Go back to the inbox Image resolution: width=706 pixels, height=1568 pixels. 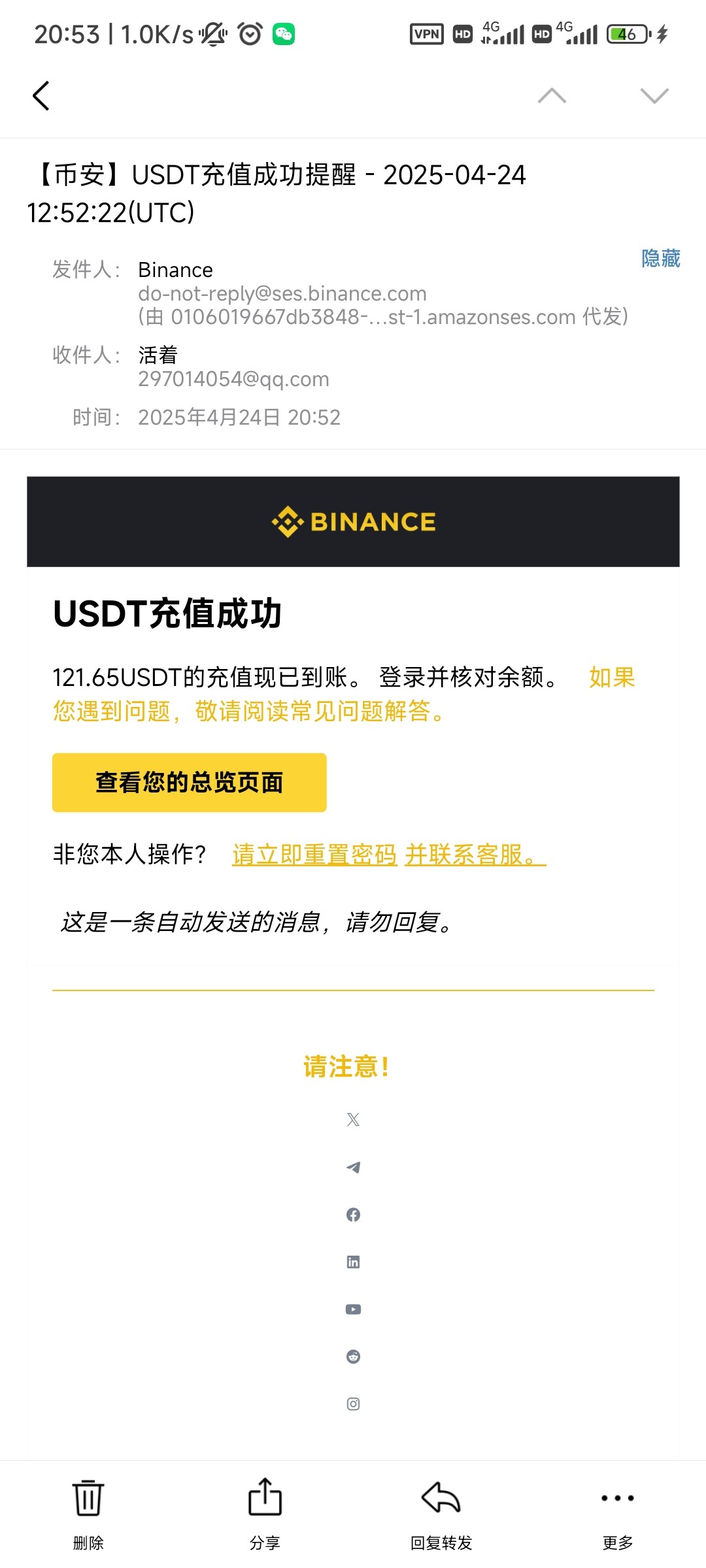pos(41,96)
